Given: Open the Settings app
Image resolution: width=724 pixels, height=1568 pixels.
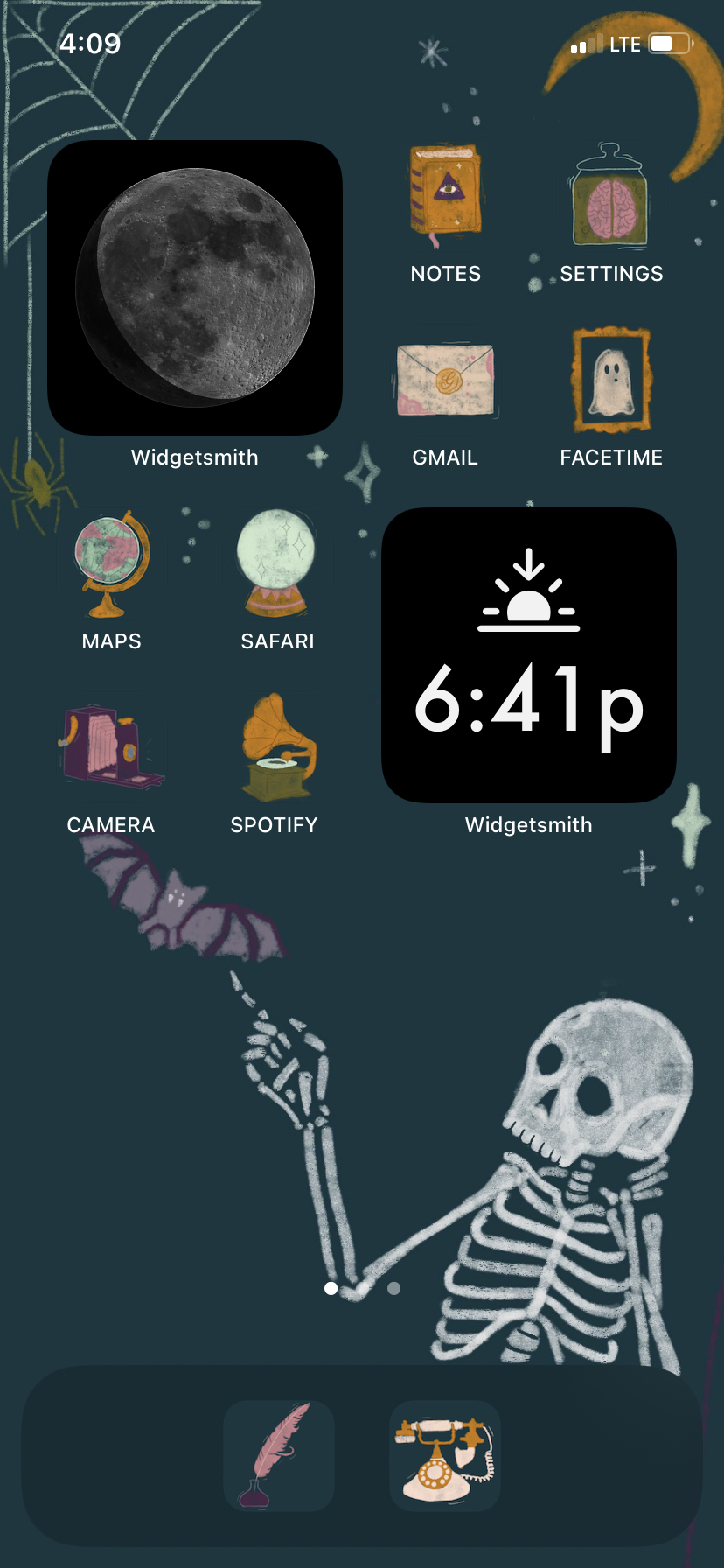Looking at the screenshot, I should point(611,196).
